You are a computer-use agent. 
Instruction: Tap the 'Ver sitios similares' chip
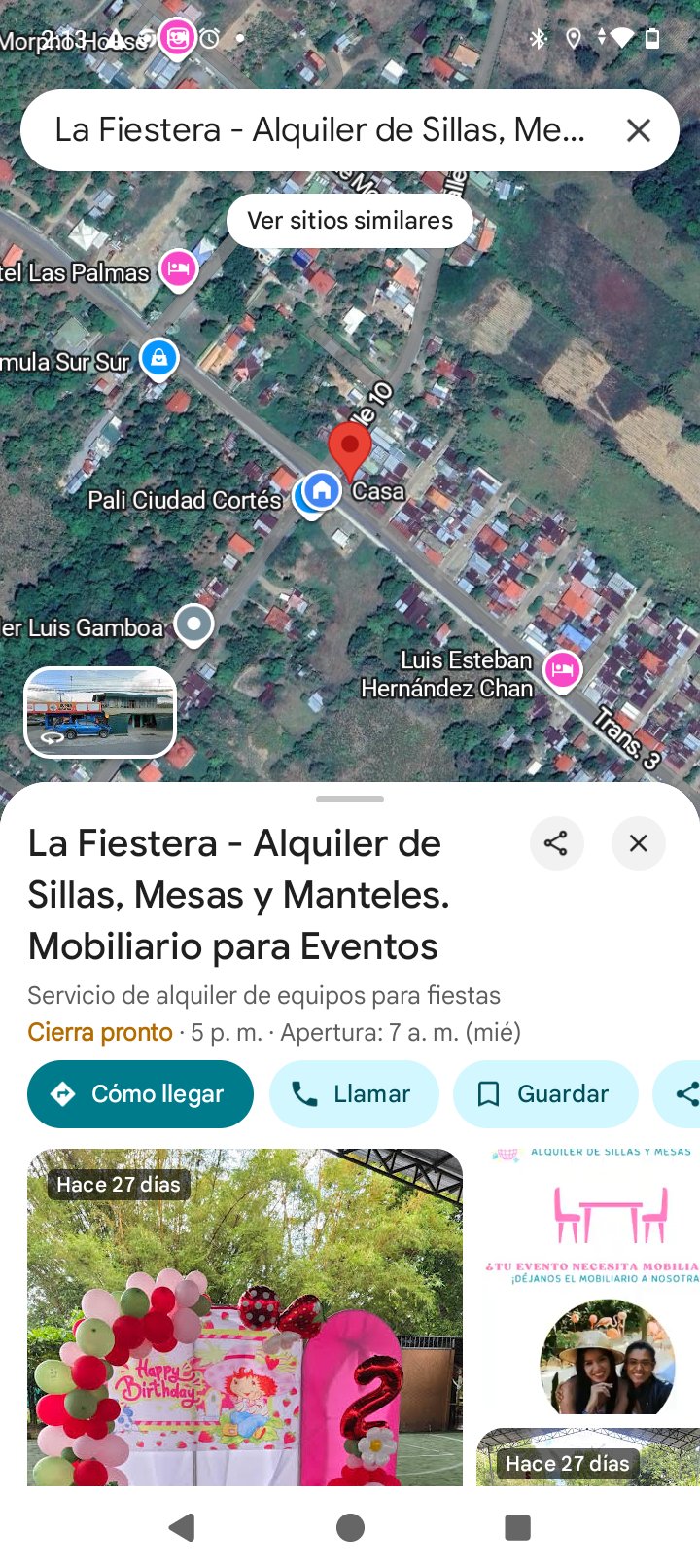(350, 221)
